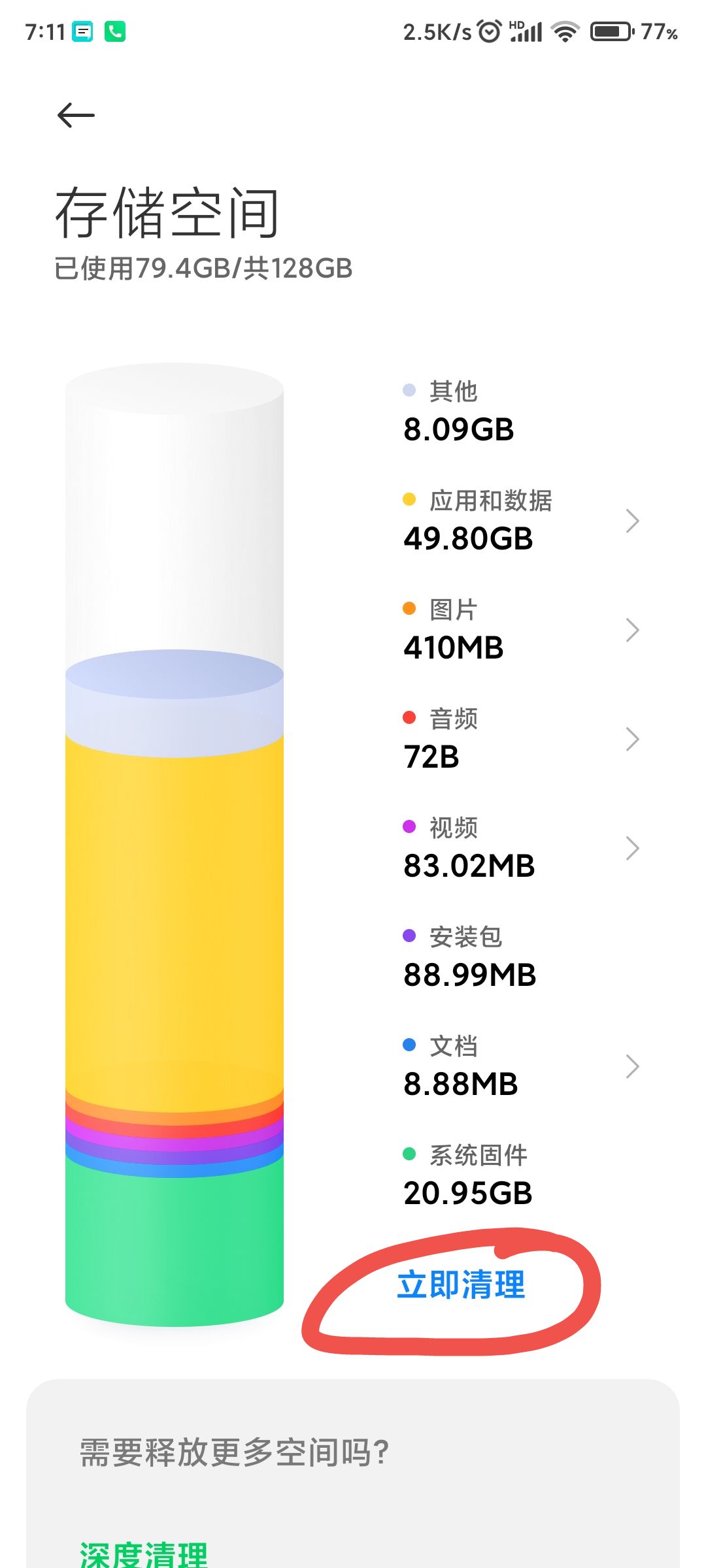Go back using the arrow
The image size is (706, 1568).
pos(76,116)
